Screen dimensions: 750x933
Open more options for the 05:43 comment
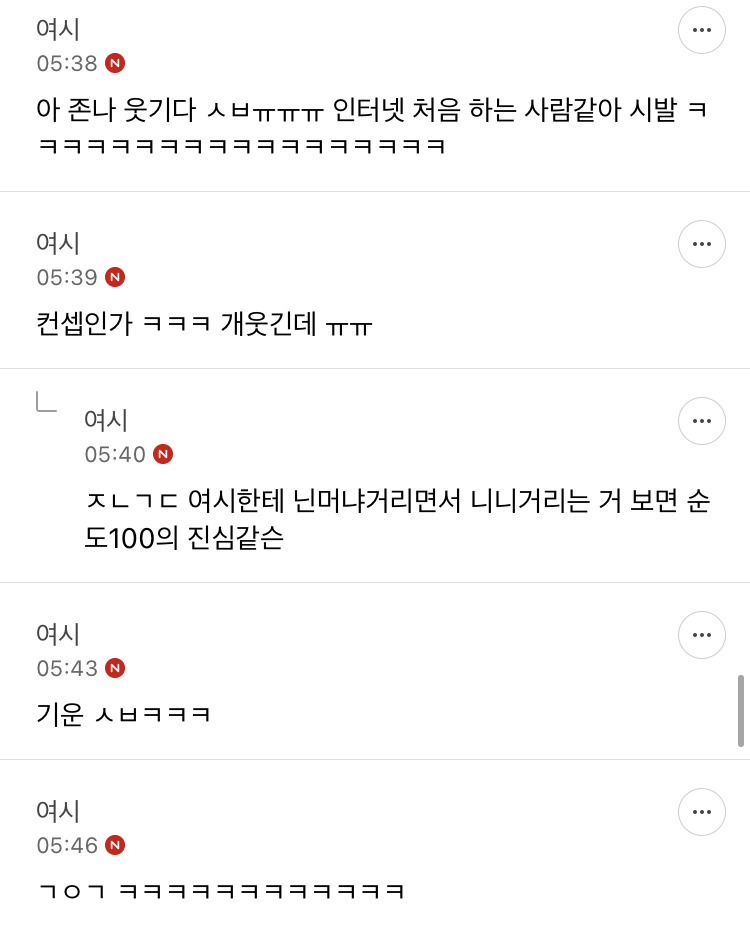[702, 635]
